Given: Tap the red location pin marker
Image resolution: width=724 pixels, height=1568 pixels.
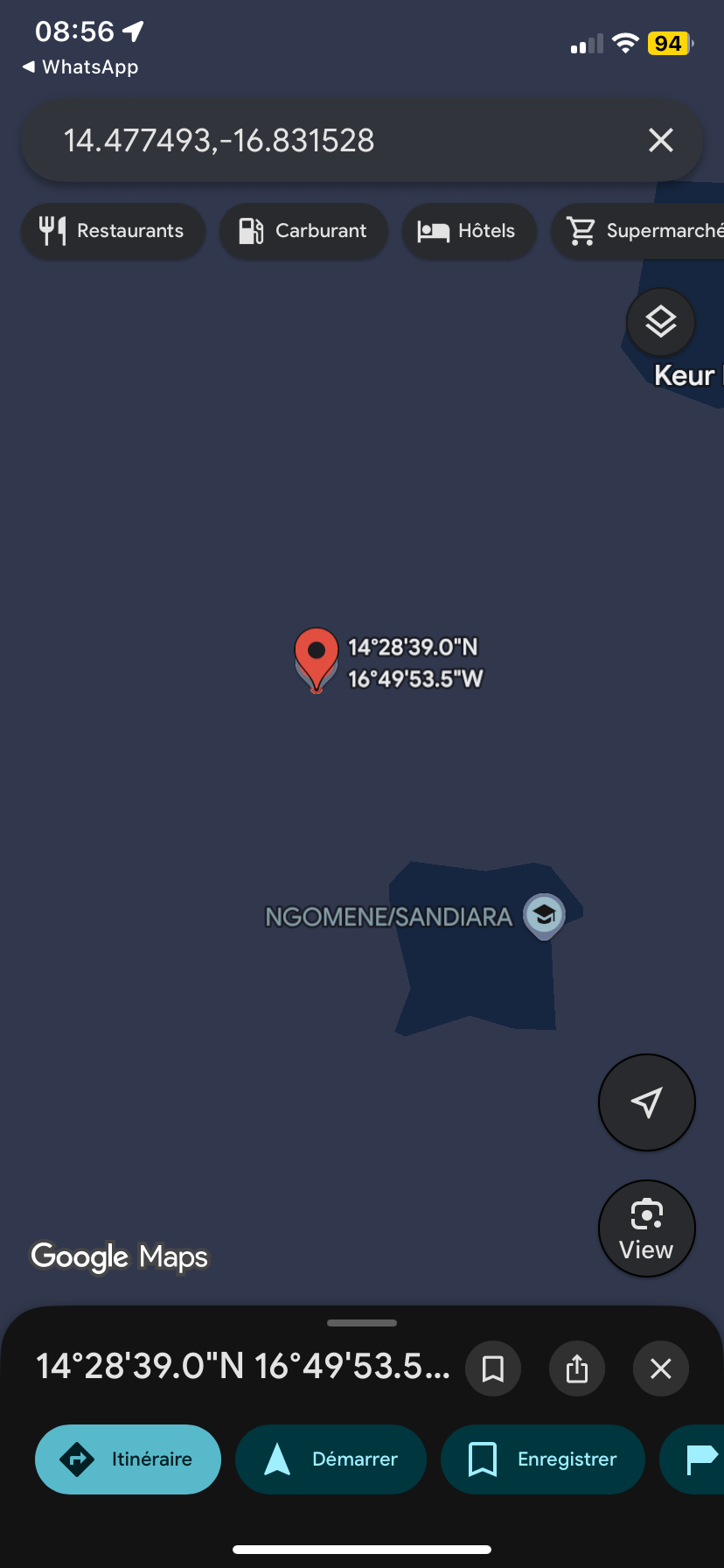Looking at the screenshot, I should point(316,656).
